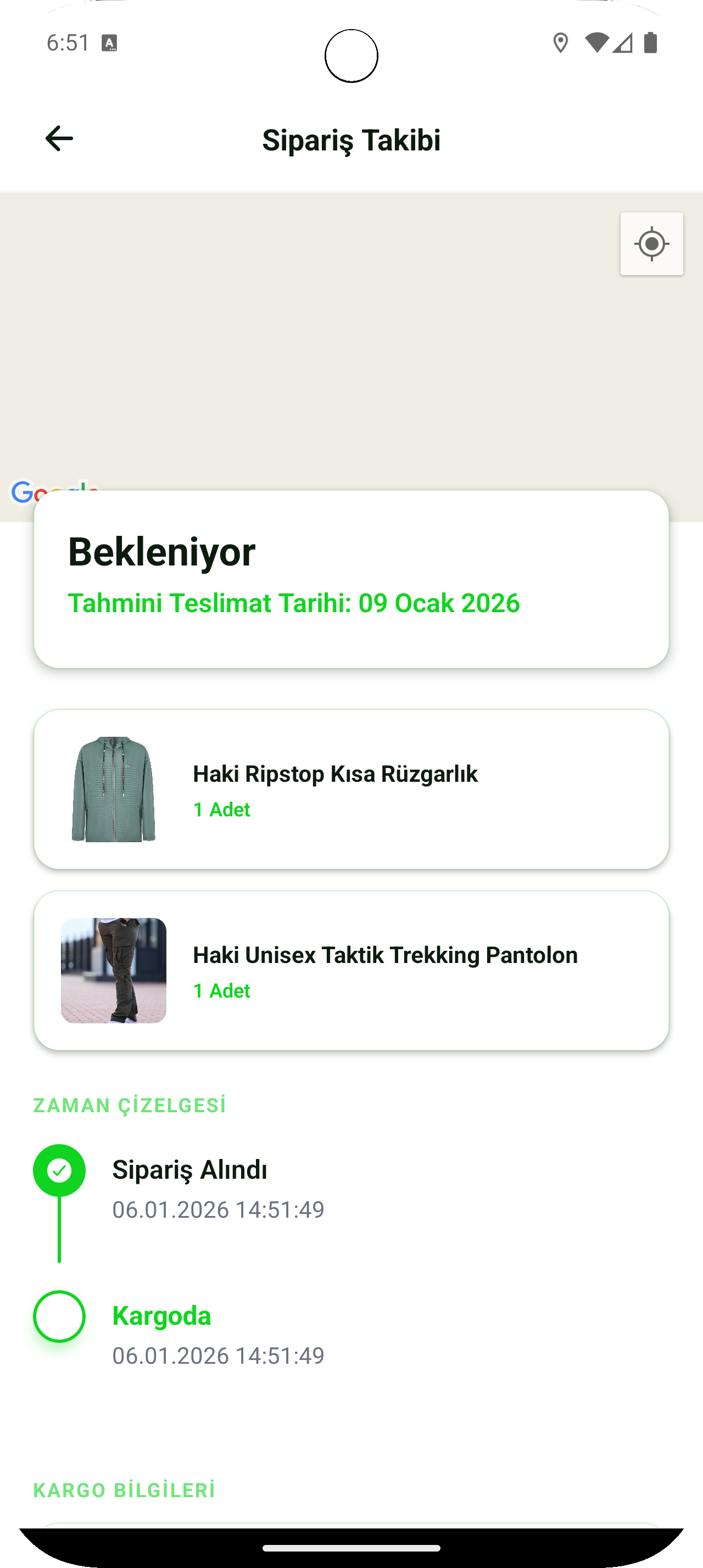Select the Sipariş Takibi title bar

351,141
